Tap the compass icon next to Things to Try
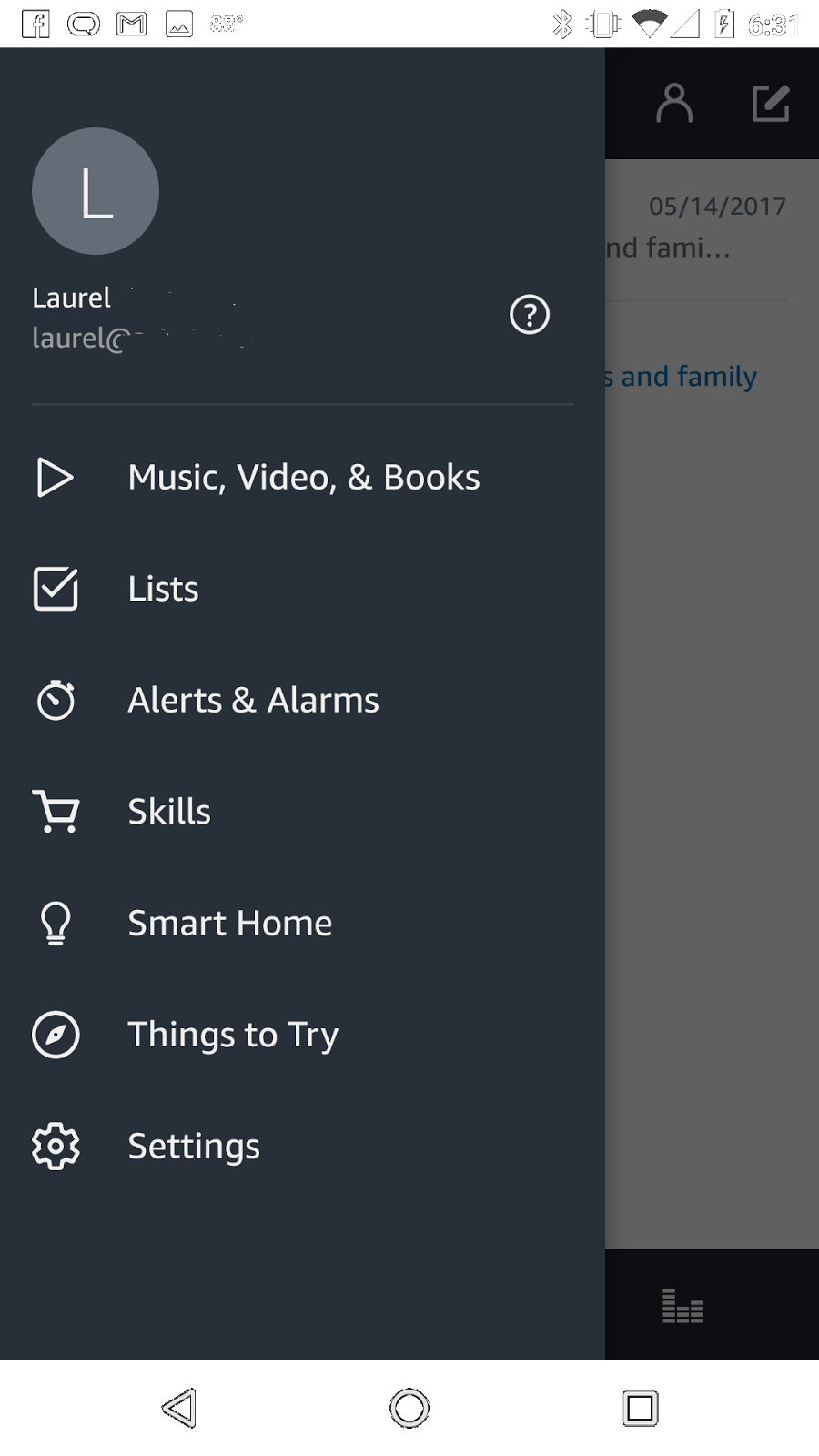 click(56, 1035)
